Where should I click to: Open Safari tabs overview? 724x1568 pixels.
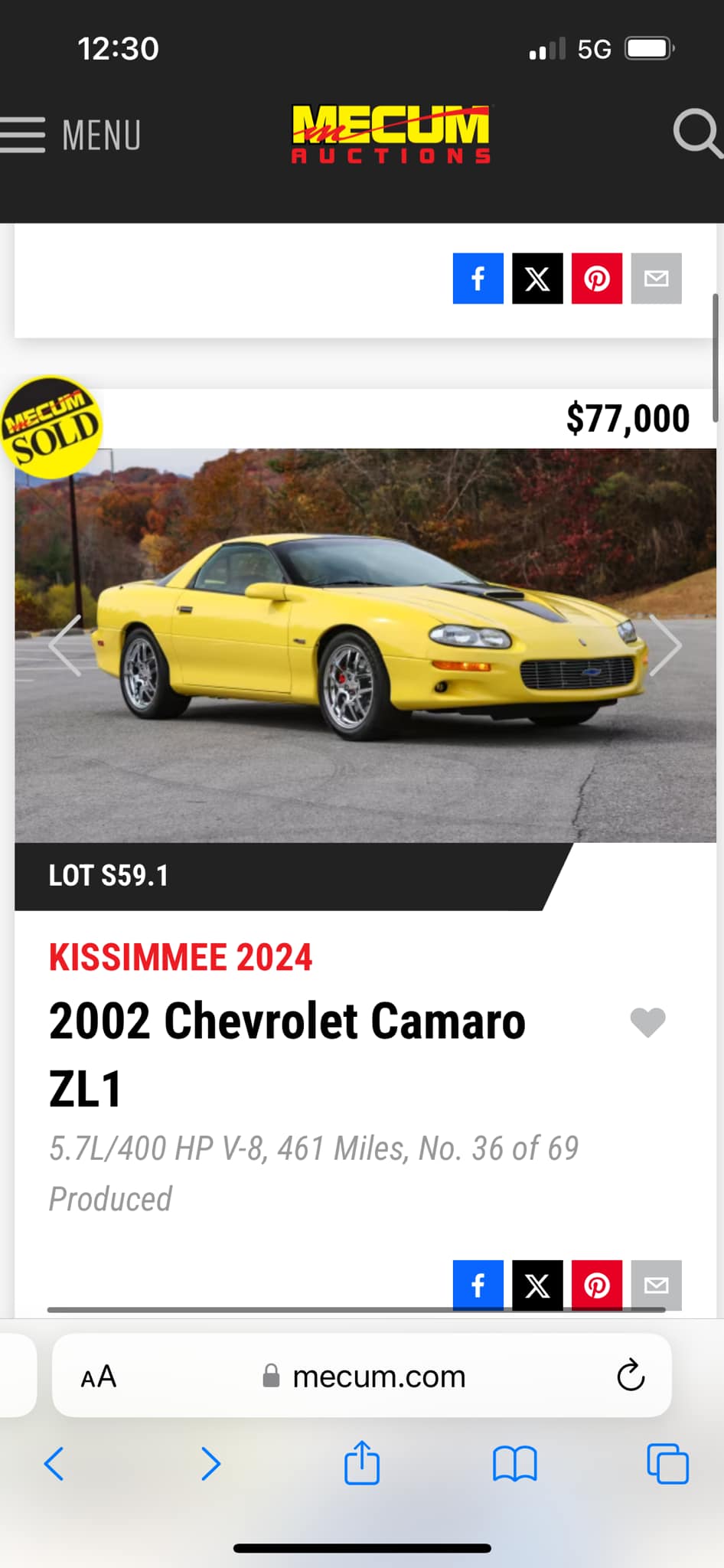click(667, 1463)
